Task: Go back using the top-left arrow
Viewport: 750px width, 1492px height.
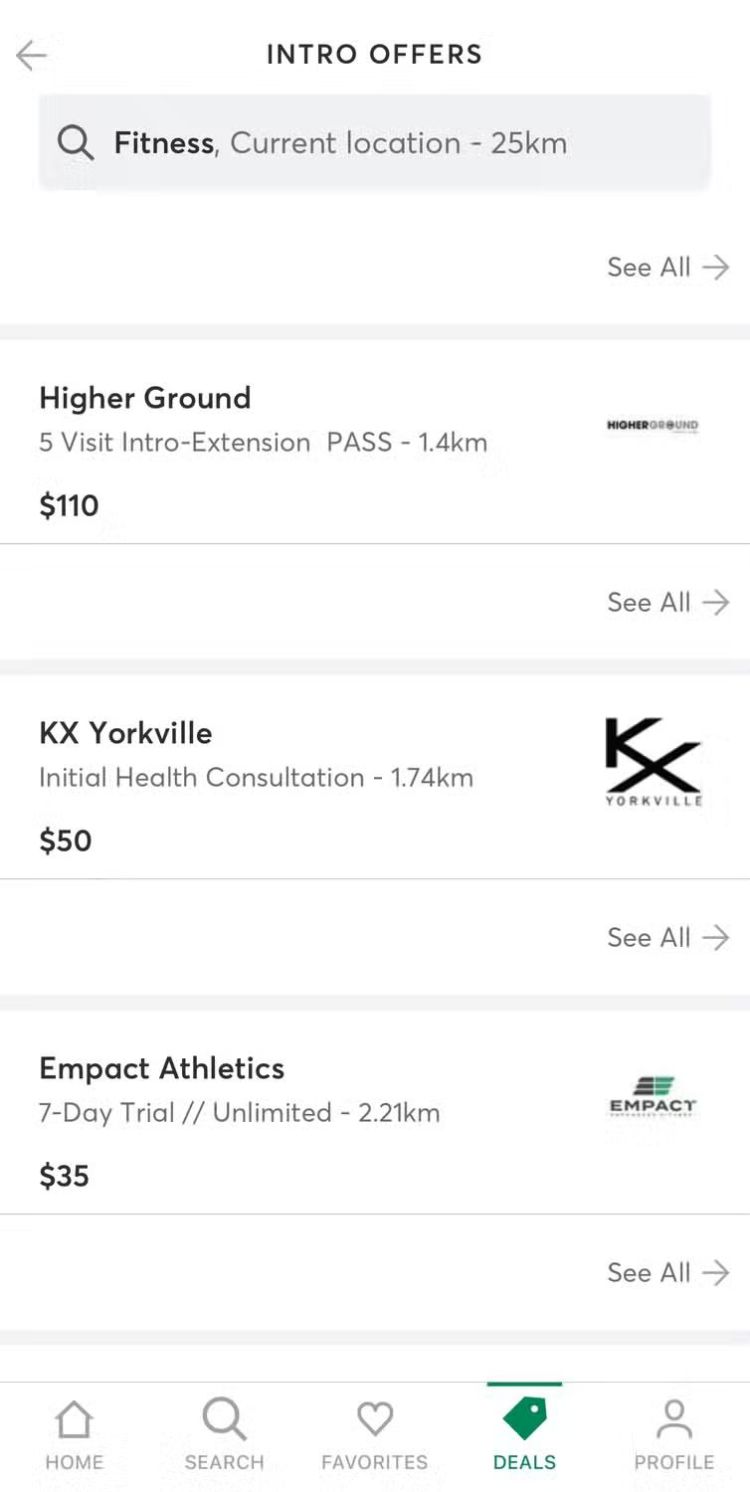Action: click(31, 55)
